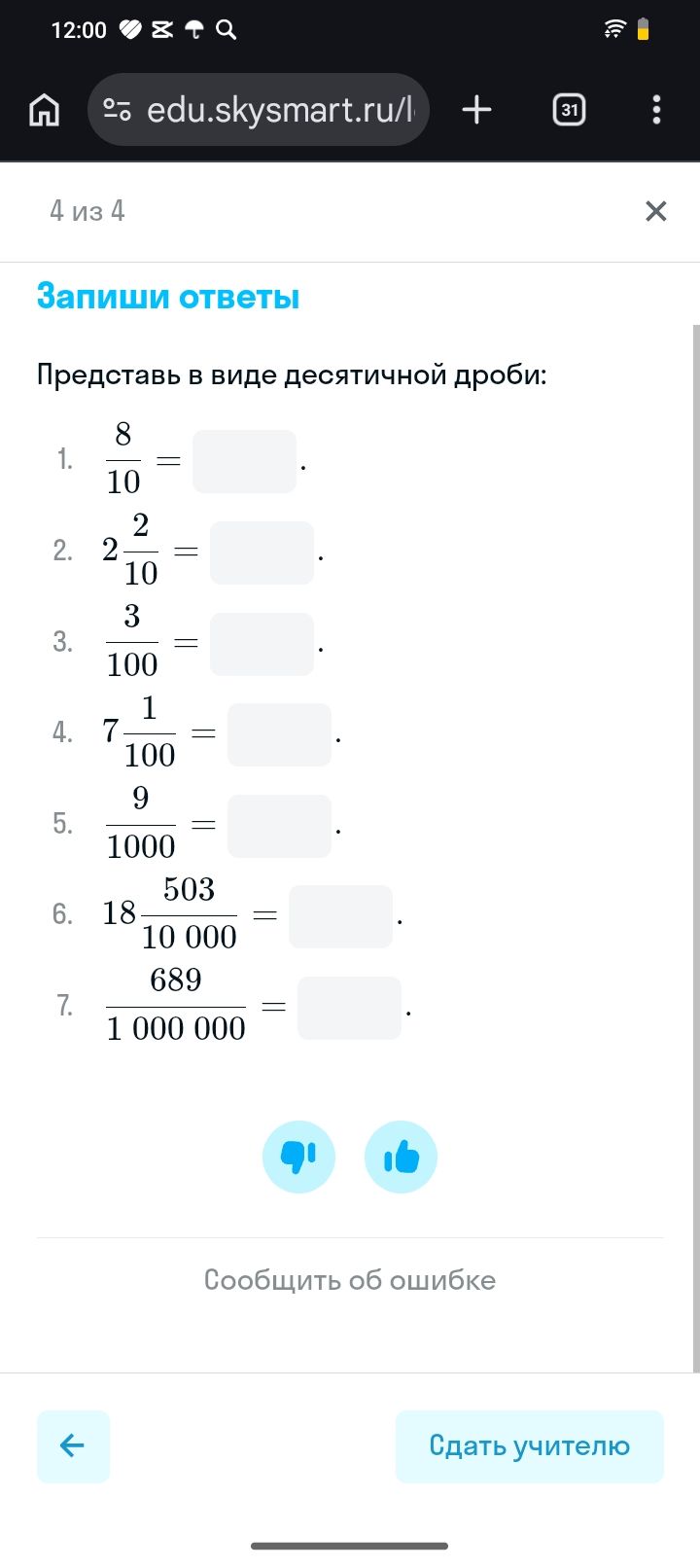Open a new browser tab

[x=476, y=110]
